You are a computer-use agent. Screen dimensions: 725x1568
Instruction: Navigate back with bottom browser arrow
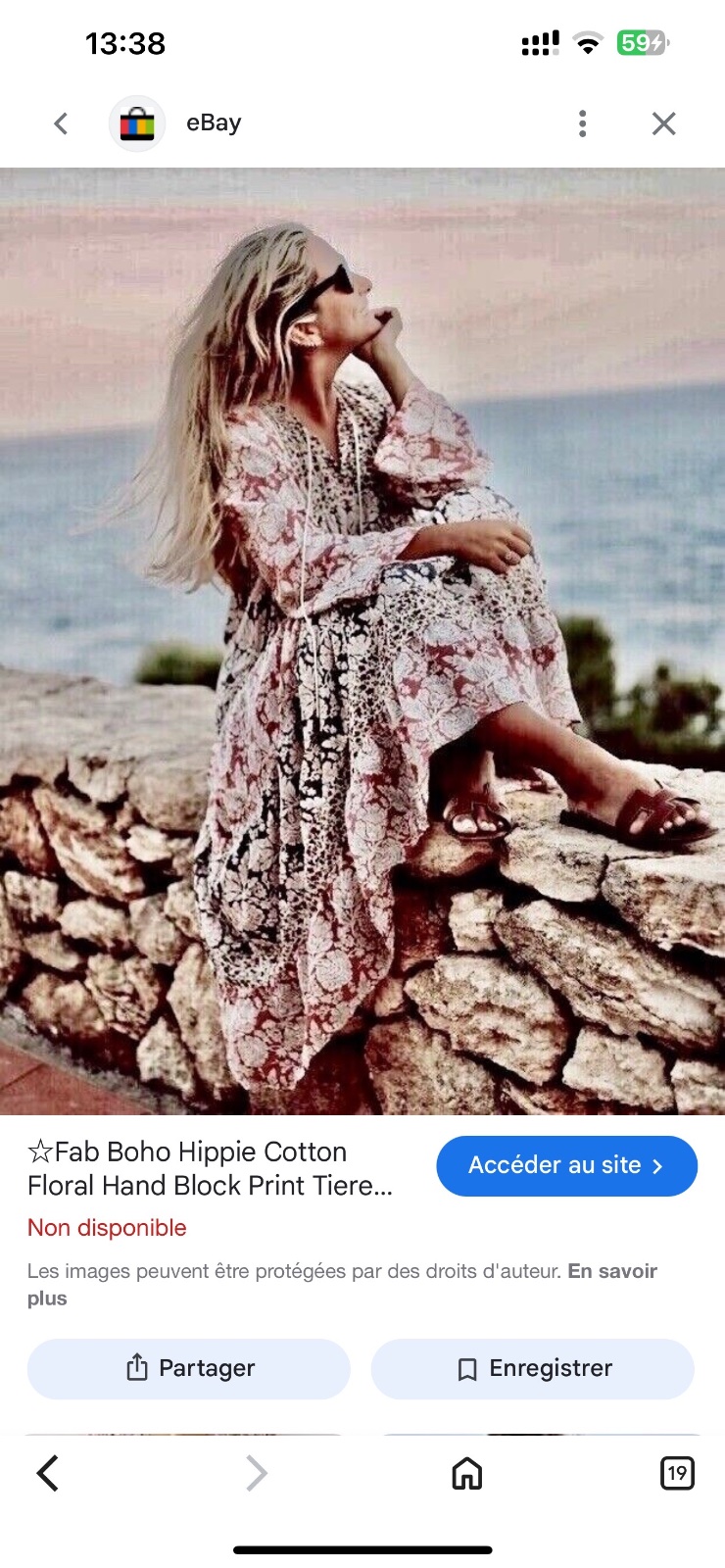47,1473
